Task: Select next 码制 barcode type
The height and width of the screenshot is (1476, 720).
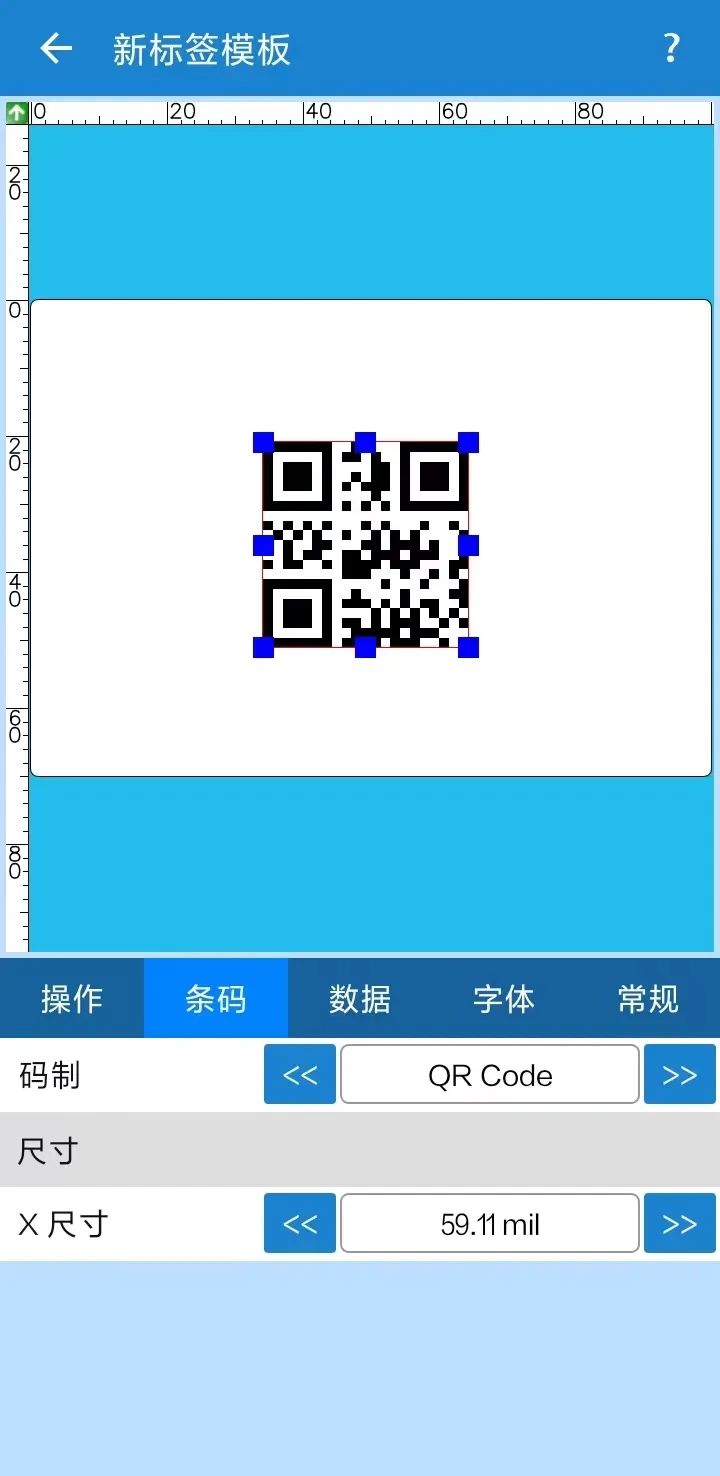Action: click(x=680, y=1074)
